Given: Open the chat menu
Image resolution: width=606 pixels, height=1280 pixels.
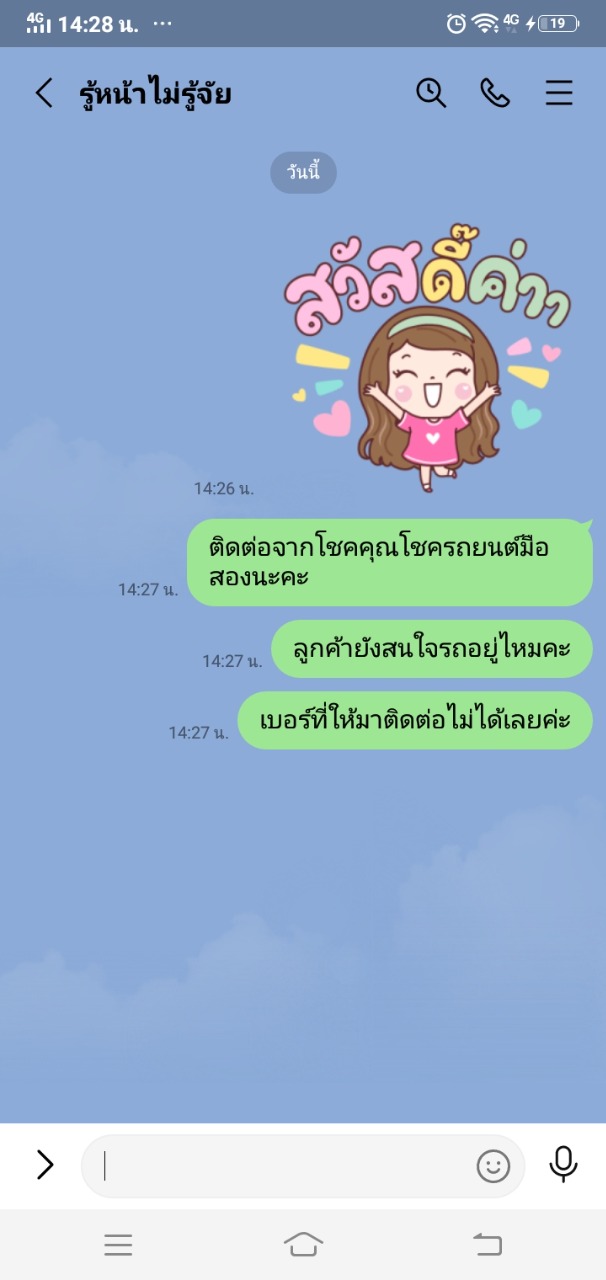Looking at the screenshot, I should 559,93.
